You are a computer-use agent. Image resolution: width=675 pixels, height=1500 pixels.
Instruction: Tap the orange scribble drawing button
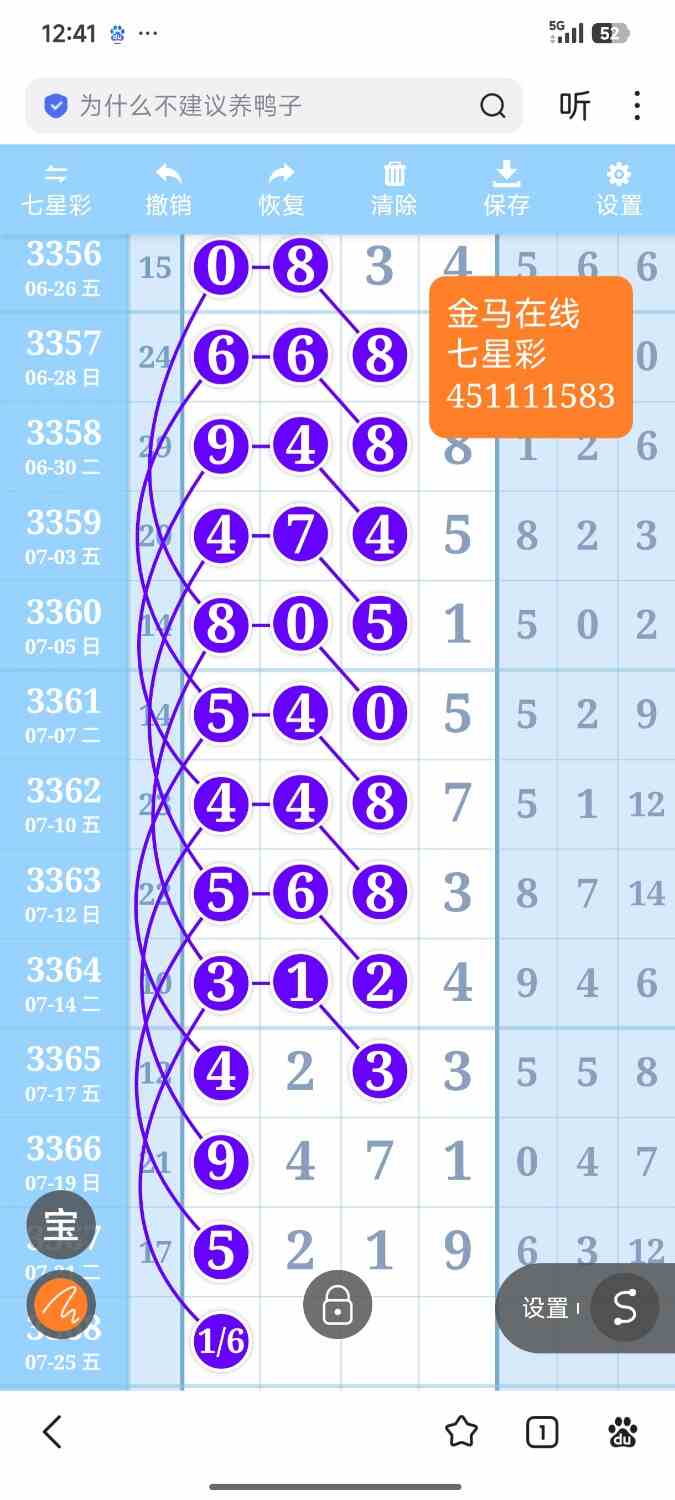[x=61, y=1304]
